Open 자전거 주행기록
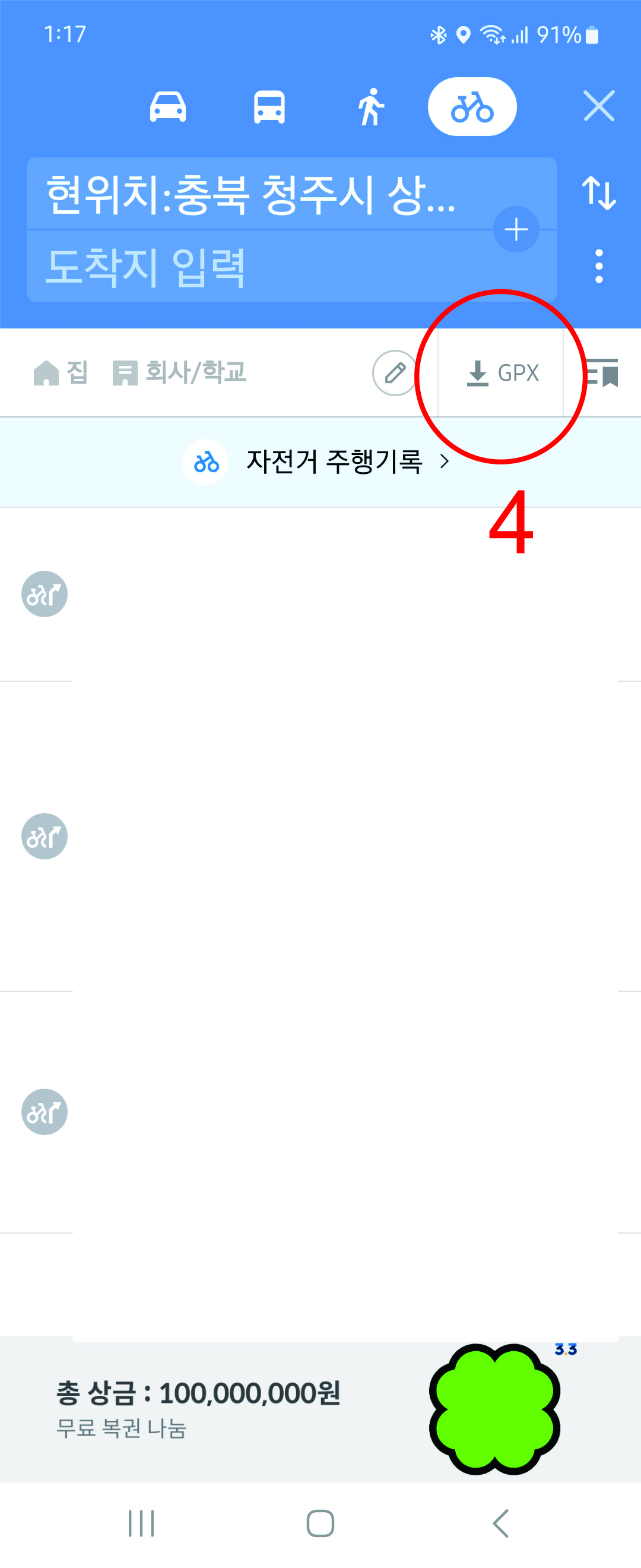The height and width of the screenshot is (1568, 641). point(320,462)
